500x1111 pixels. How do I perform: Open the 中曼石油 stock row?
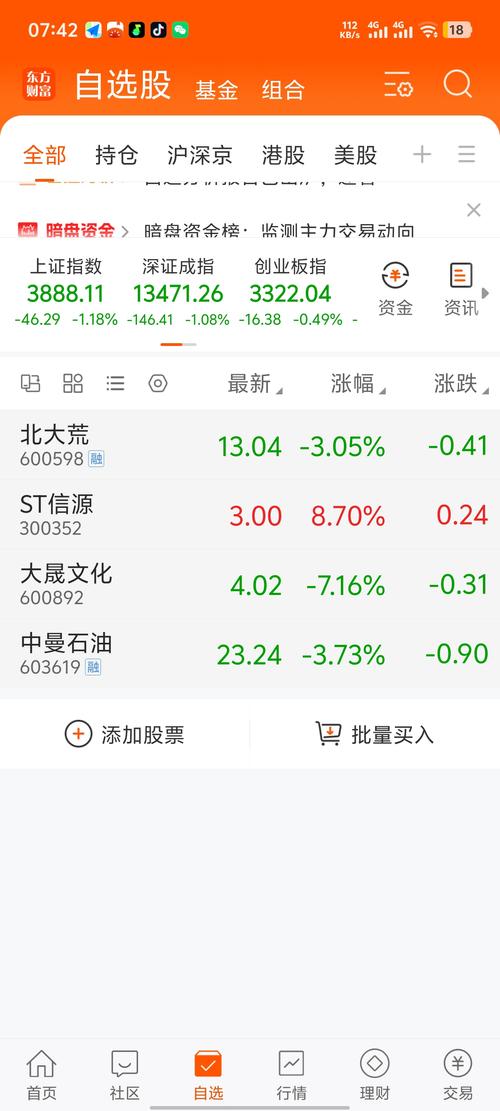(250, 654)
